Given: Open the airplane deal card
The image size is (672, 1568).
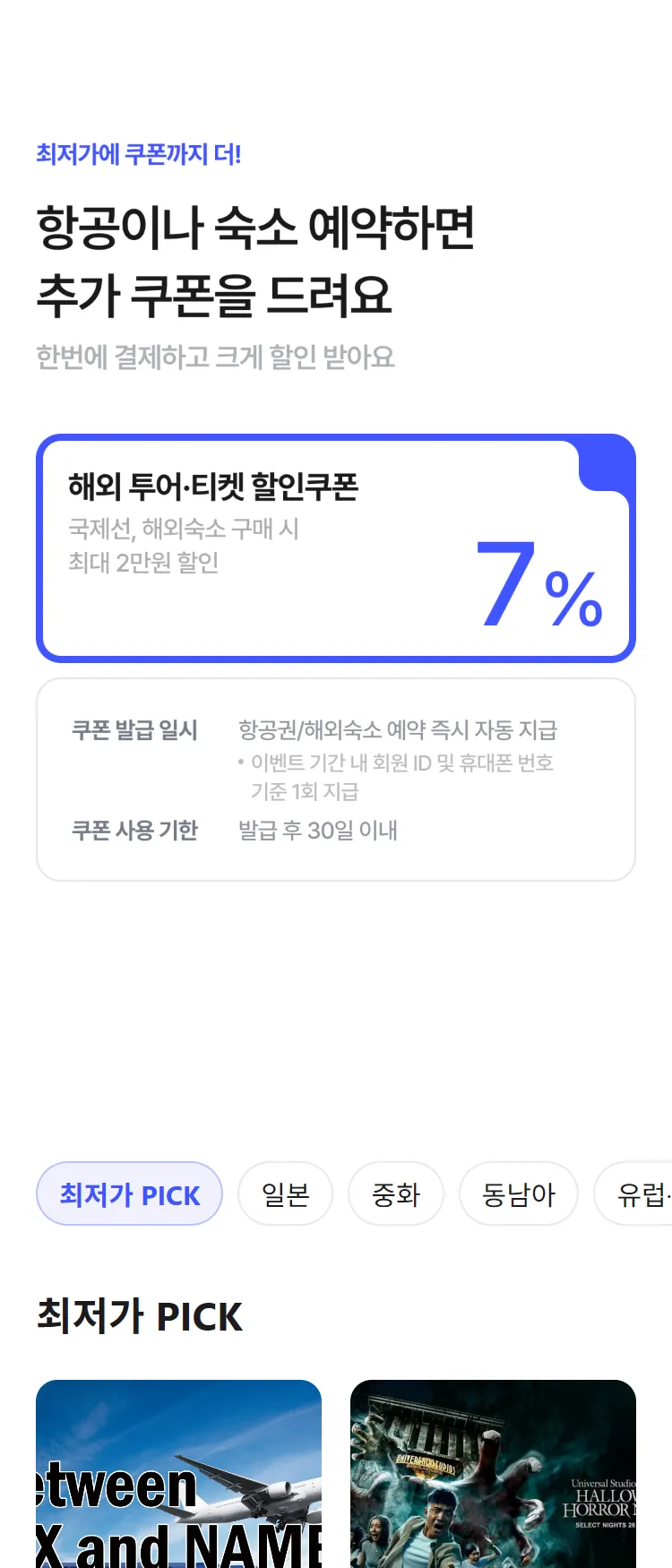Looking at the screenshot, I should pos(179,1474).
